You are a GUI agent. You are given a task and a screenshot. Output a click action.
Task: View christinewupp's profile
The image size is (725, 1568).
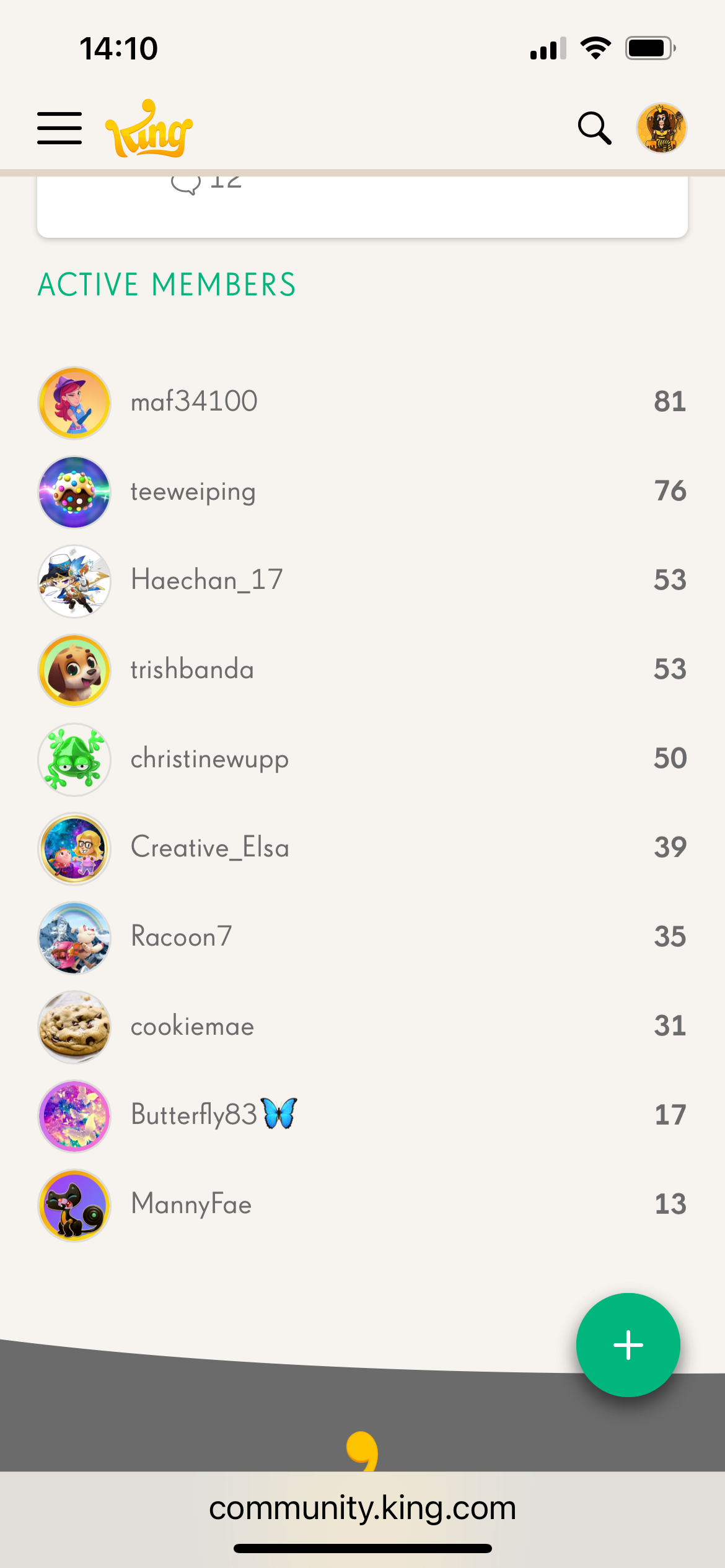tap(209, 759)
